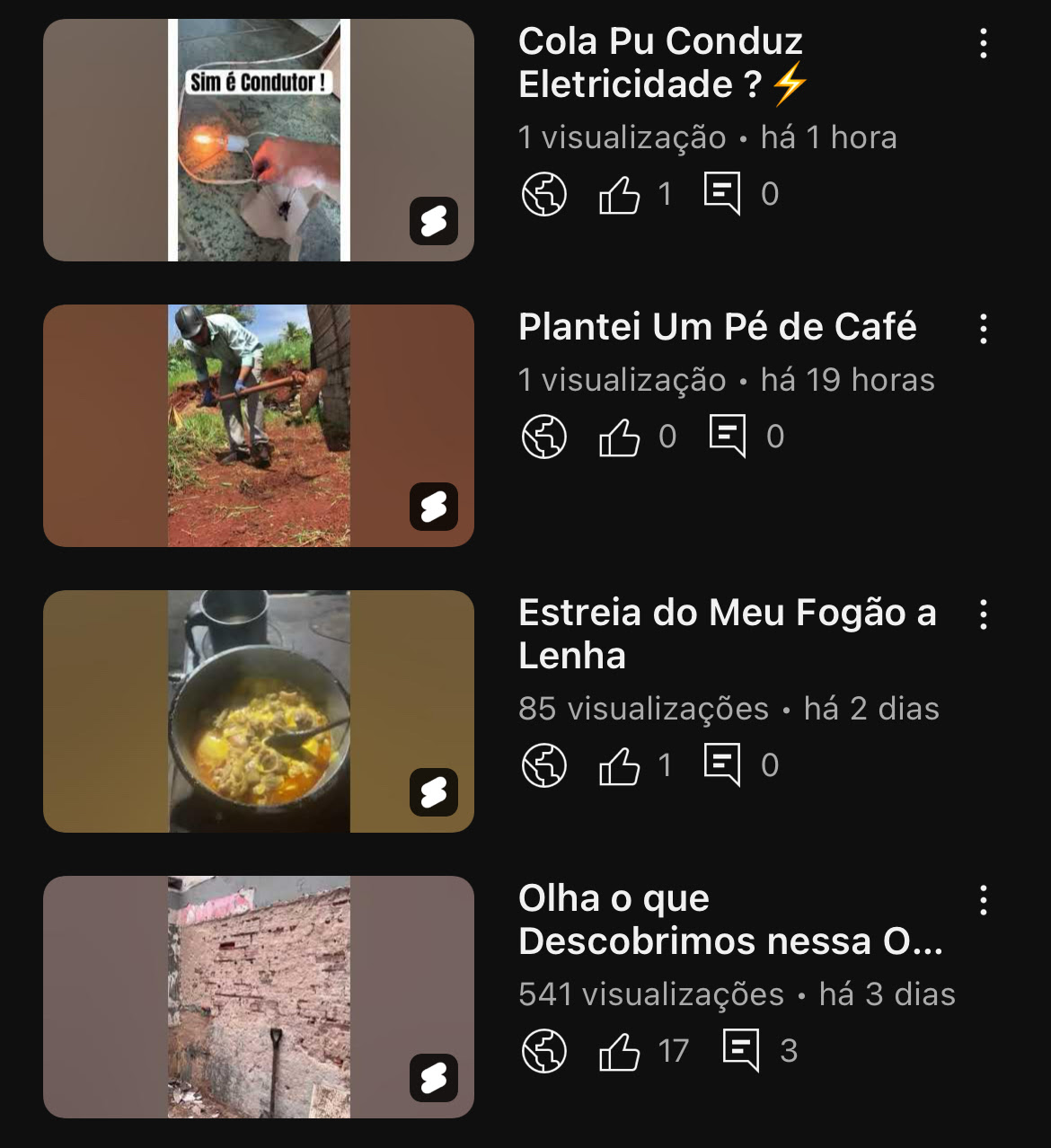Open options menu for Olha o que Descobrimos
This screenshot has height=1148, width=1051.
point(984,900)
